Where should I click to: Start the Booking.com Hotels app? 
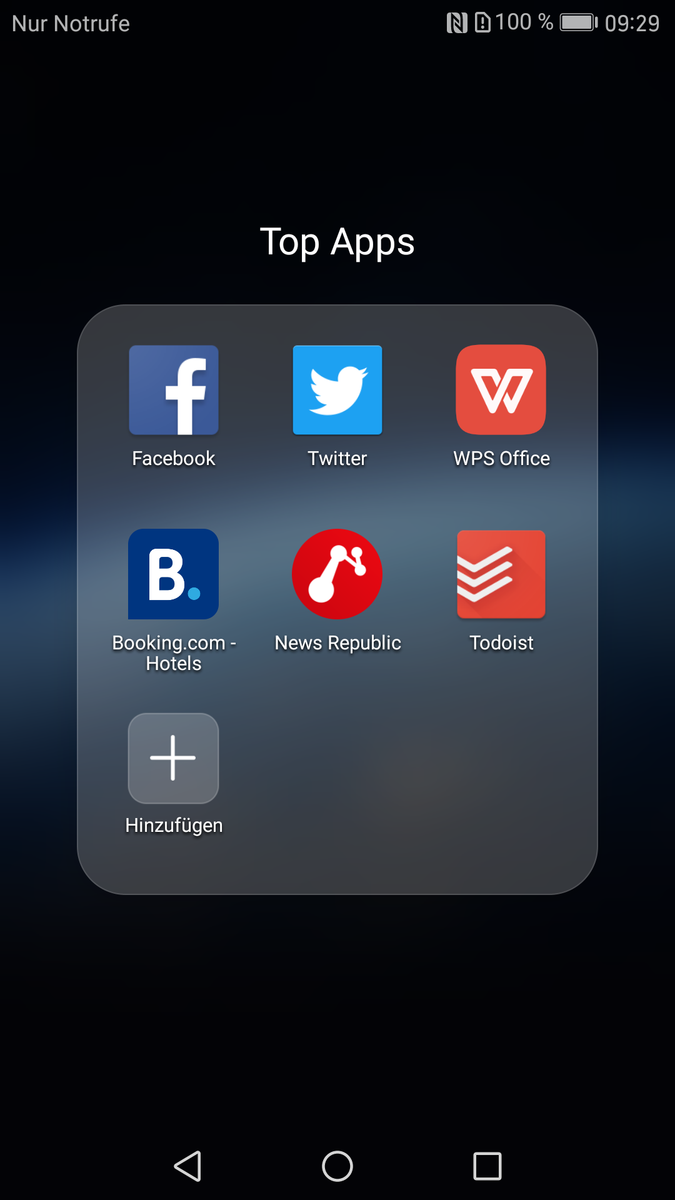(x=173, y=575)
